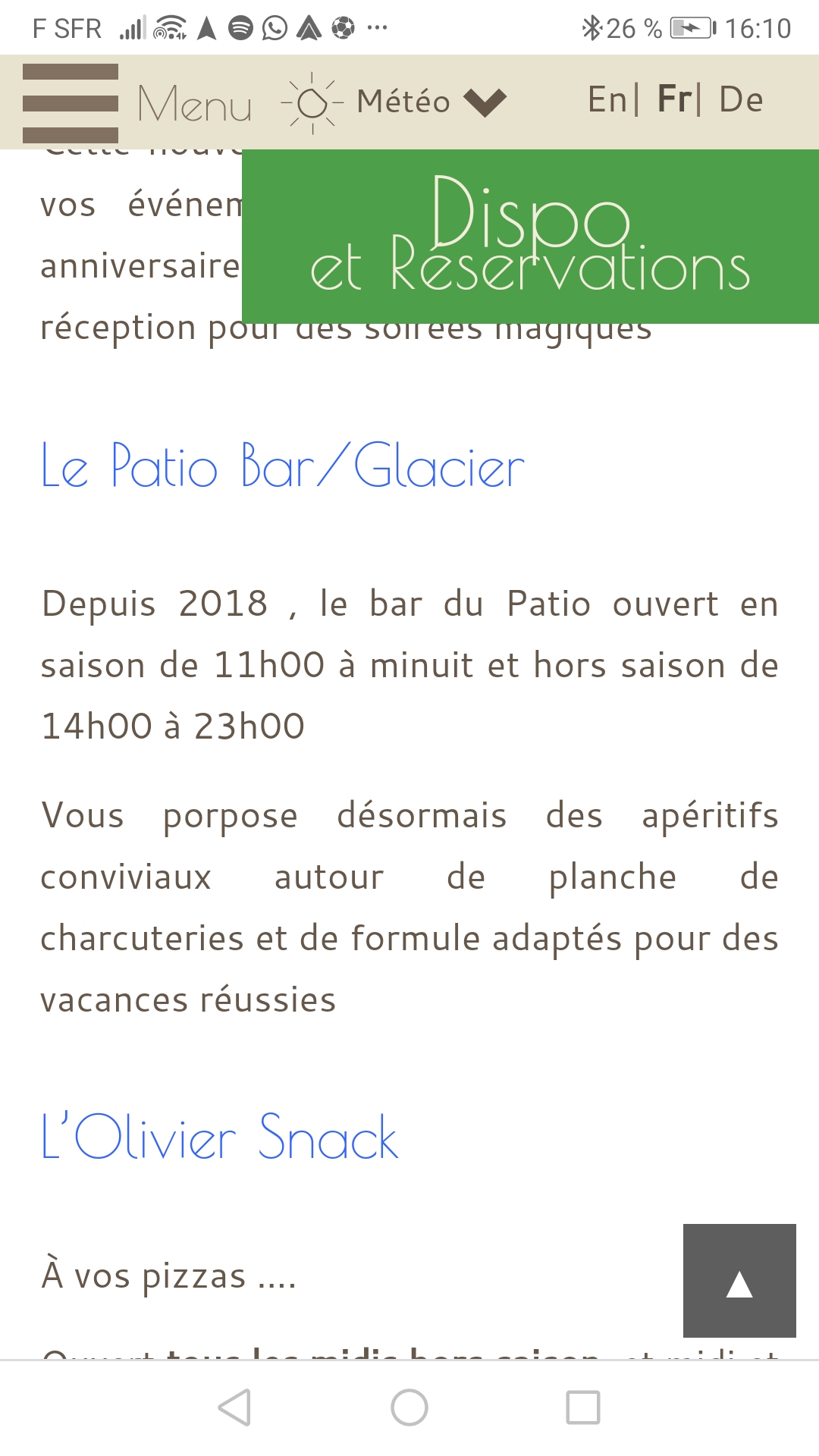
Task: Expand the Météo dropdown
Action: click(394, 102)
